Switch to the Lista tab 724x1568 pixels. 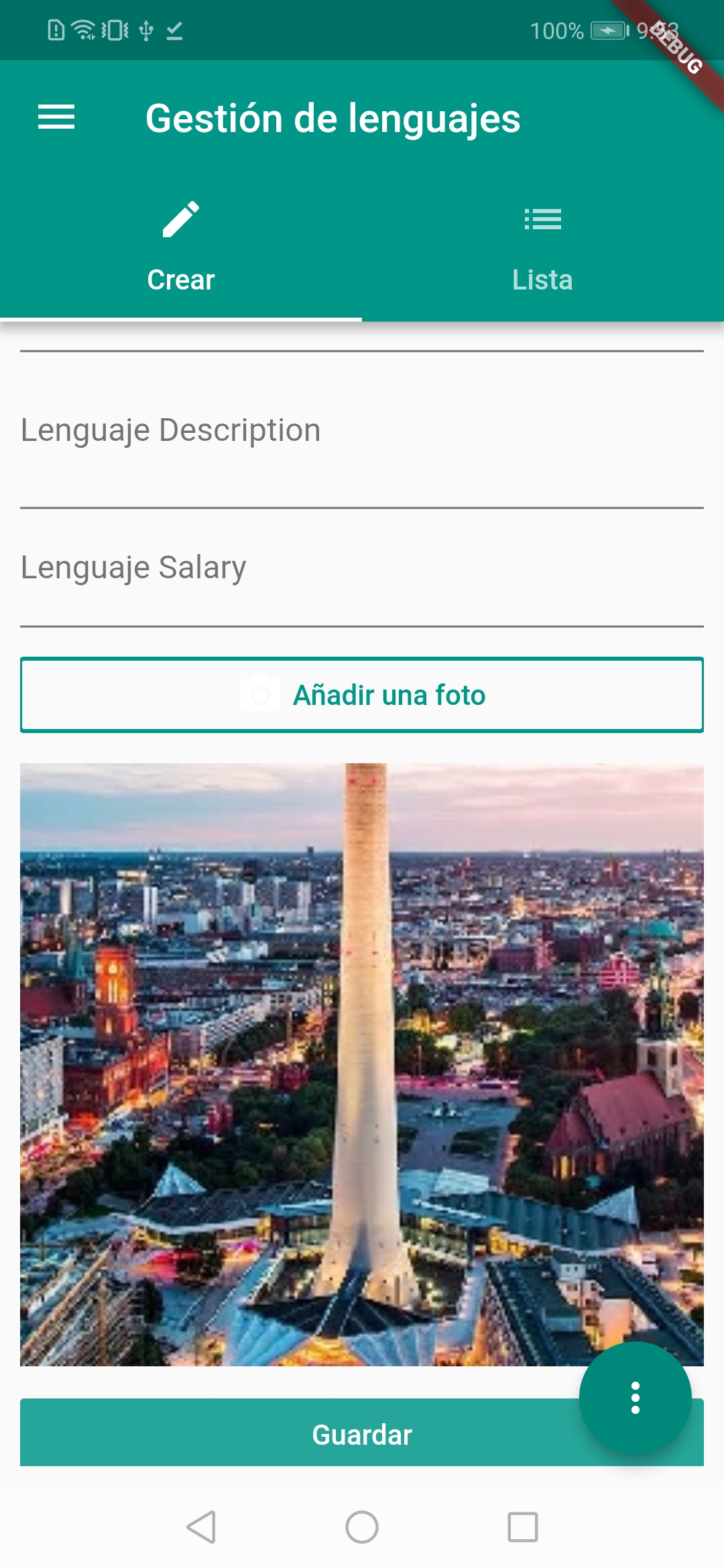542,248
